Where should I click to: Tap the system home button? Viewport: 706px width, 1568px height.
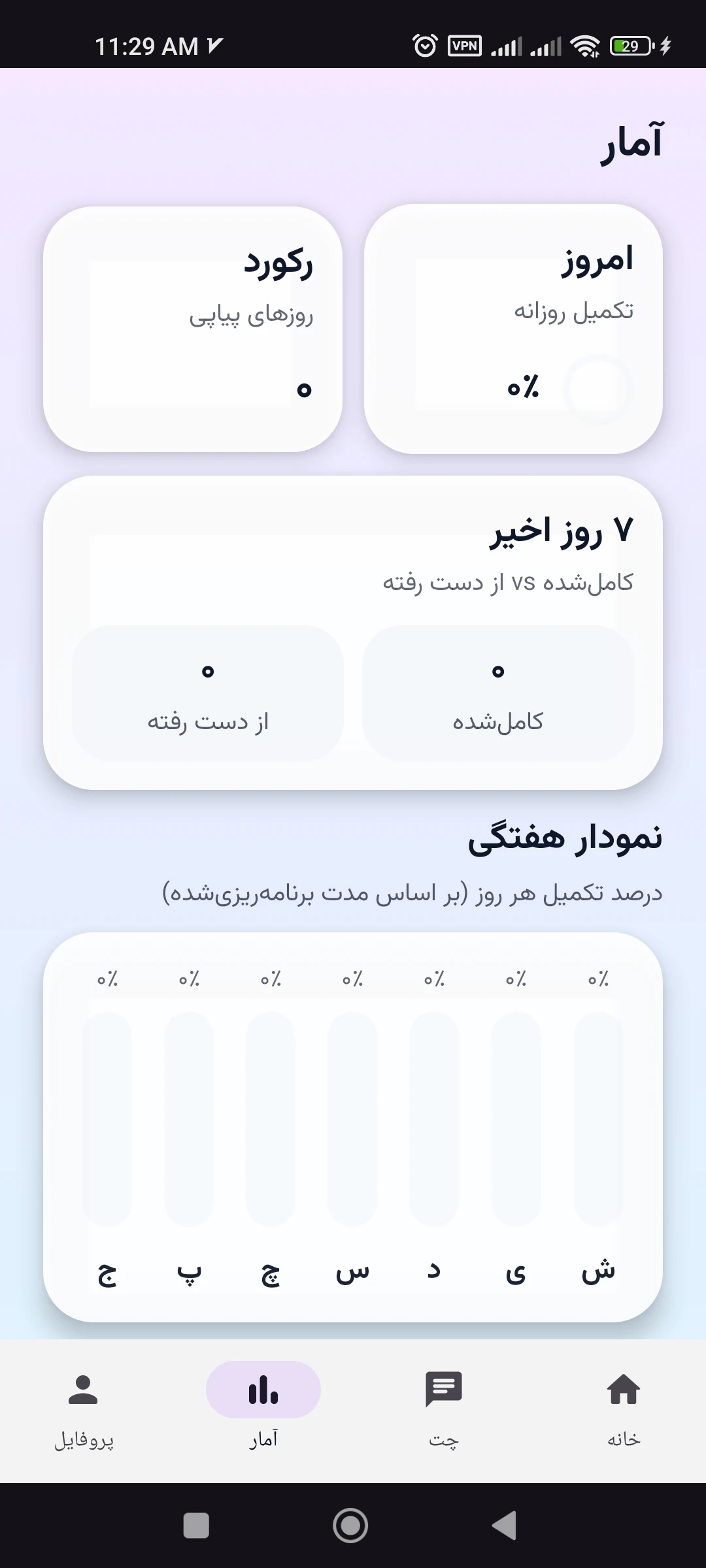350,1526
